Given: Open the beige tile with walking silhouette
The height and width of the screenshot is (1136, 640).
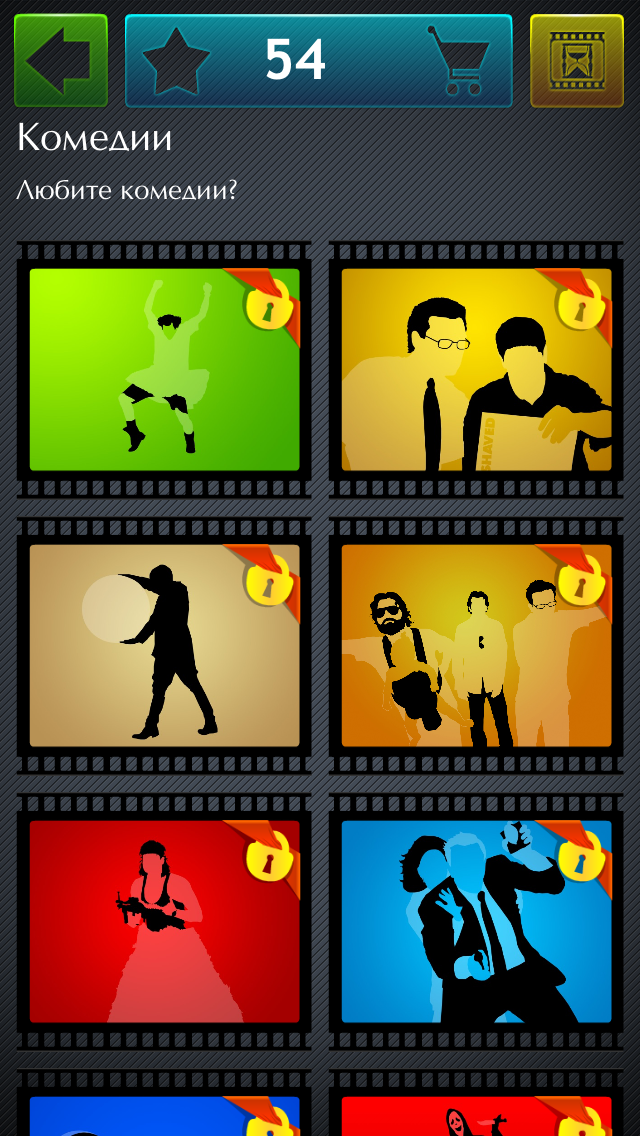Looking at the screenshot, I should (164, 645).
